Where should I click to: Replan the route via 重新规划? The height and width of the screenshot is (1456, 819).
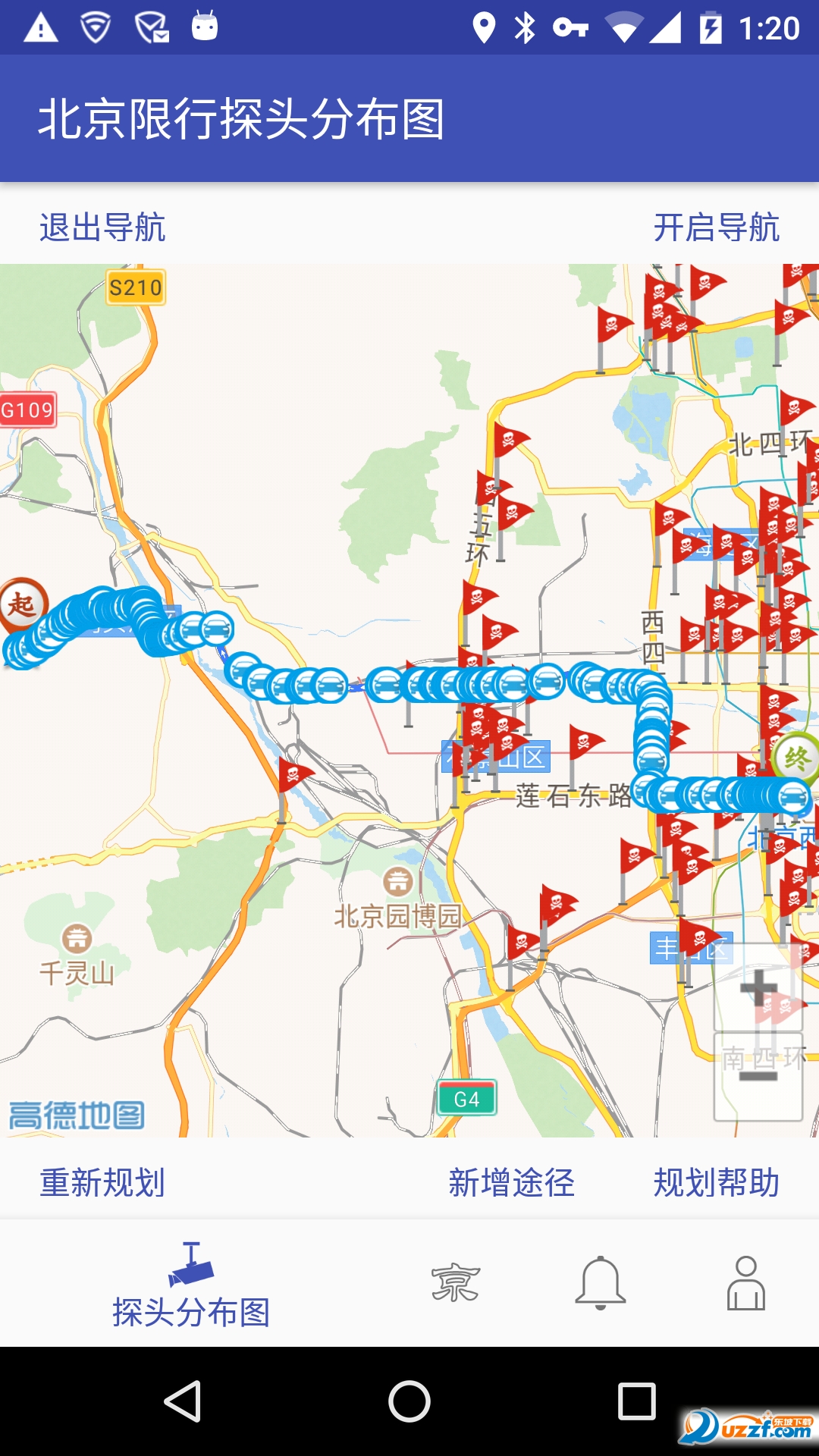coord(102,1182)
